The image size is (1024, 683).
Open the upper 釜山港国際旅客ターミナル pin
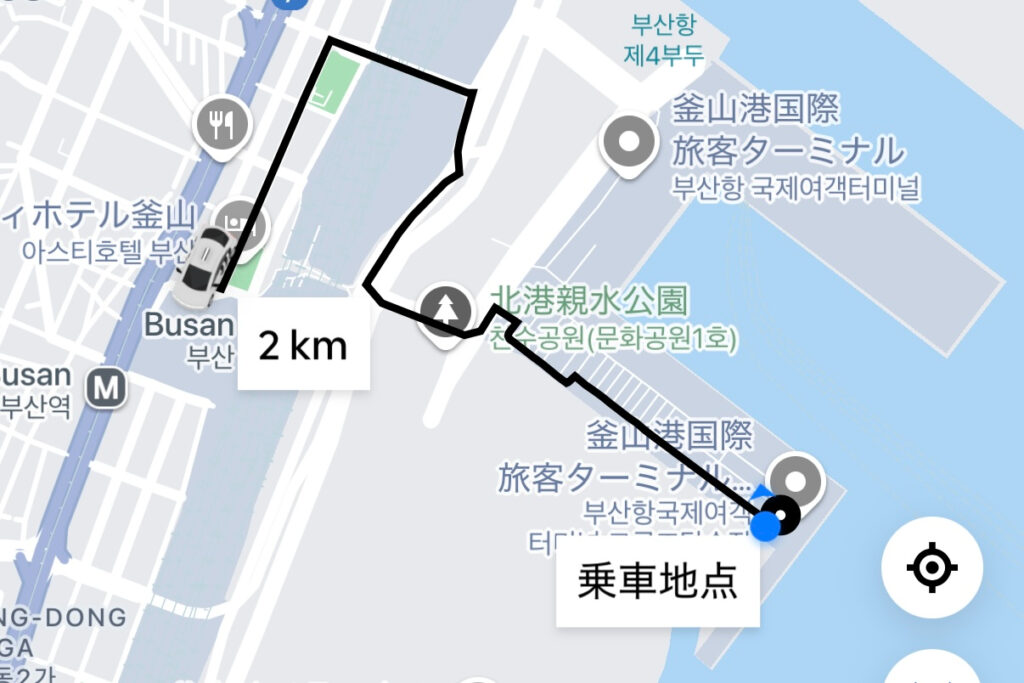pos(632,143)
